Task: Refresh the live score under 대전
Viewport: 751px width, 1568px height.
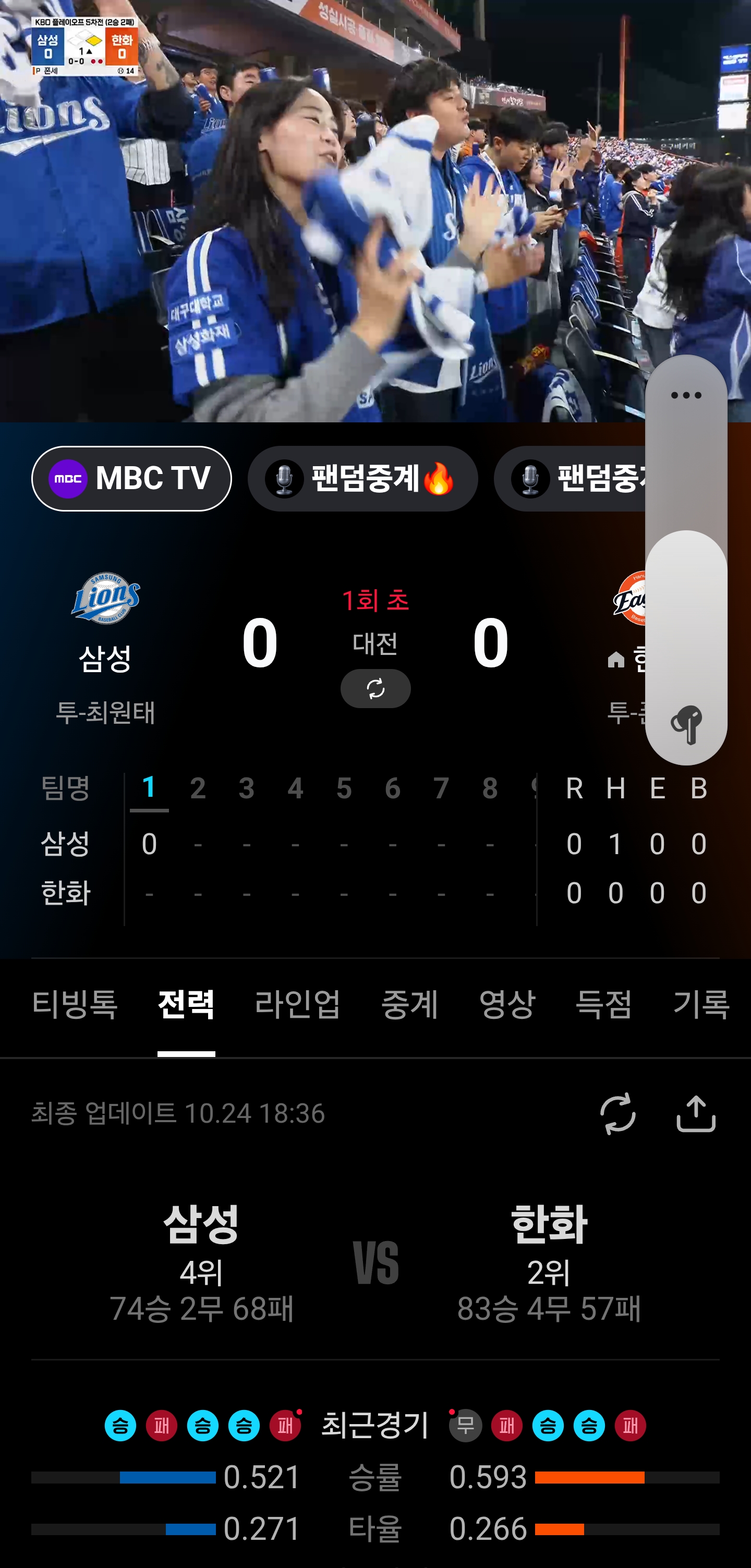Action: 375,688
